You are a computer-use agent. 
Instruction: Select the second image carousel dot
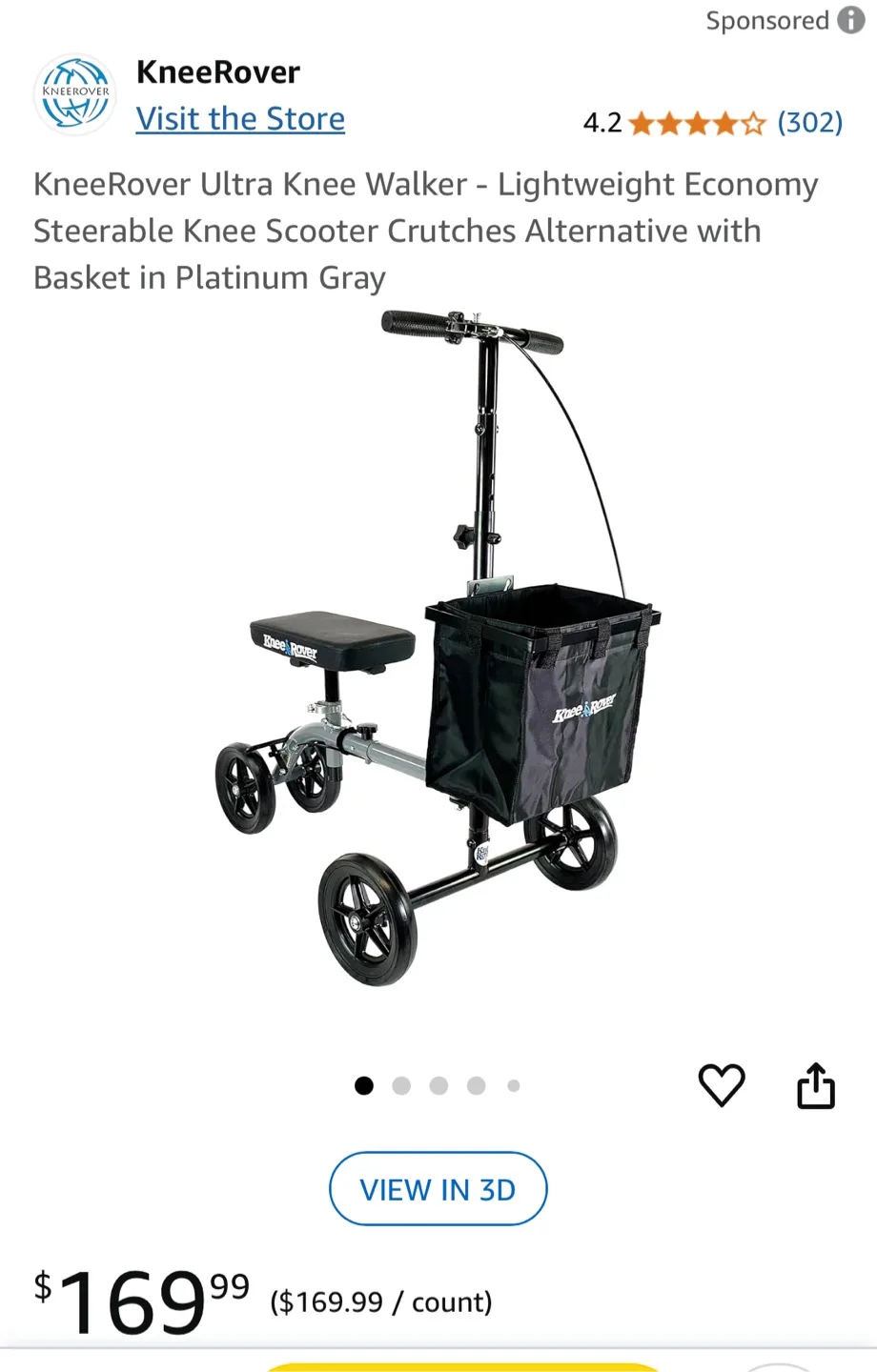[401, 1085]
